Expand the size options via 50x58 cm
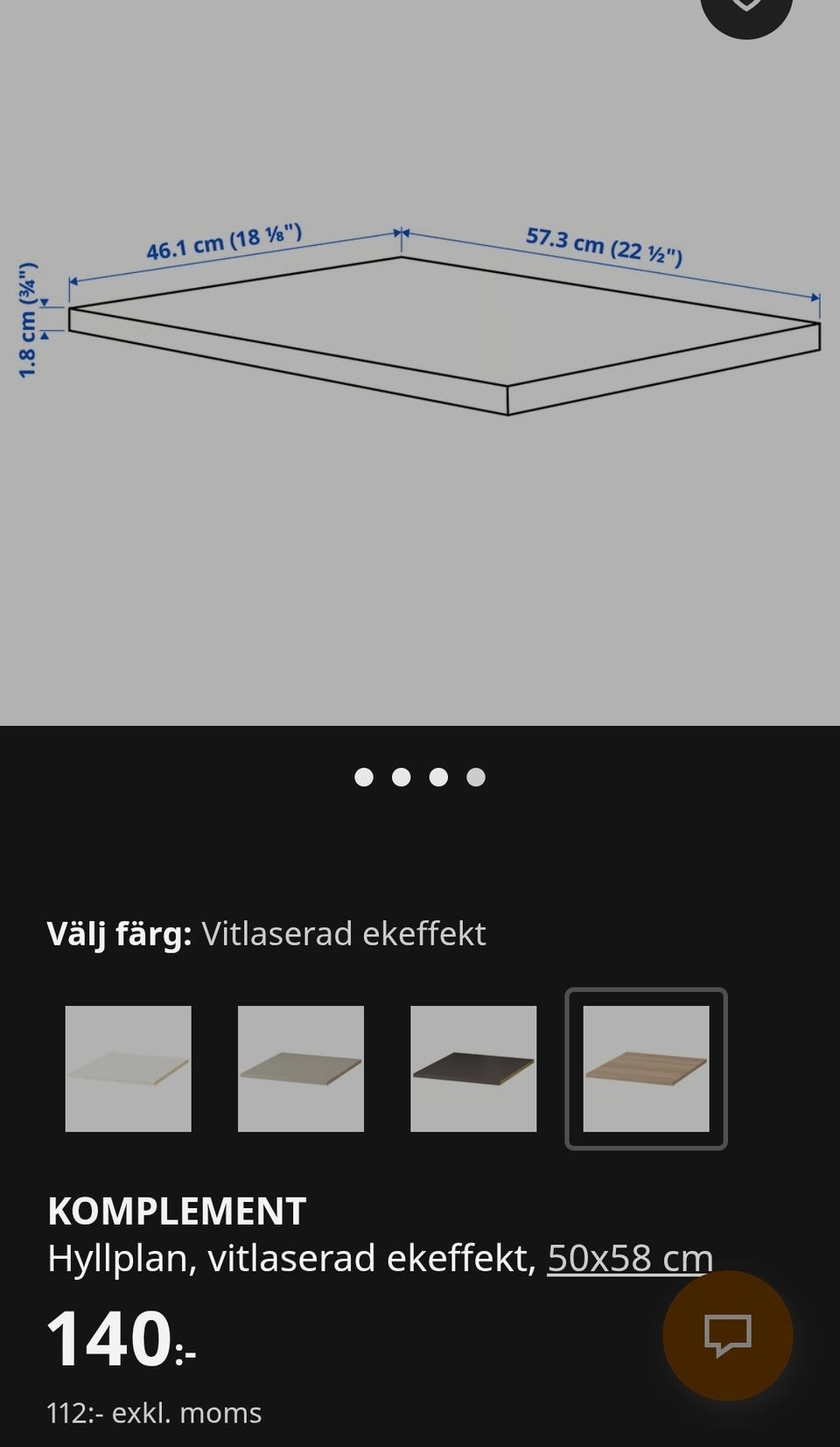 tap(628, 1258)
